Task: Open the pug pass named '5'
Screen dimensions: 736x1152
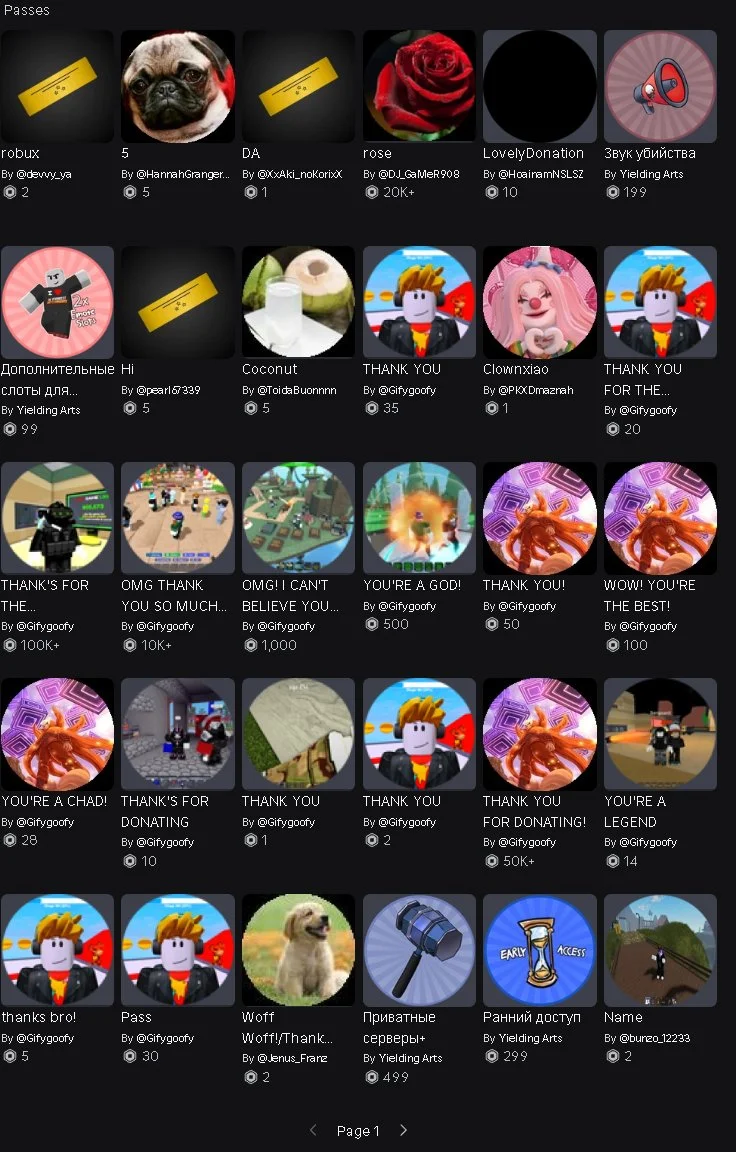Action: tap(178, 87)
